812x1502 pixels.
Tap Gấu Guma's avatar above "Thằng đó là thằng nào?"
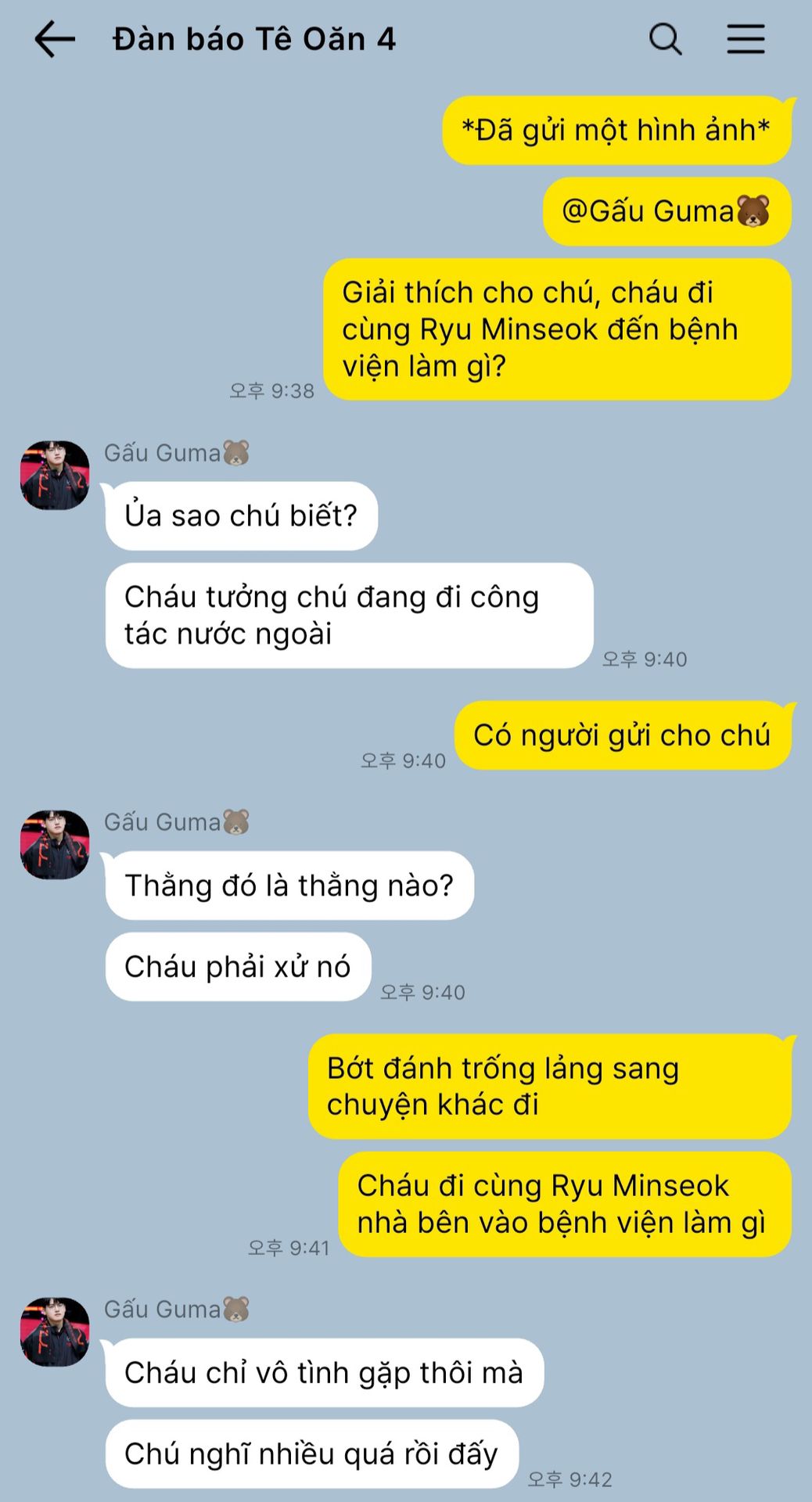coord(55,844)
